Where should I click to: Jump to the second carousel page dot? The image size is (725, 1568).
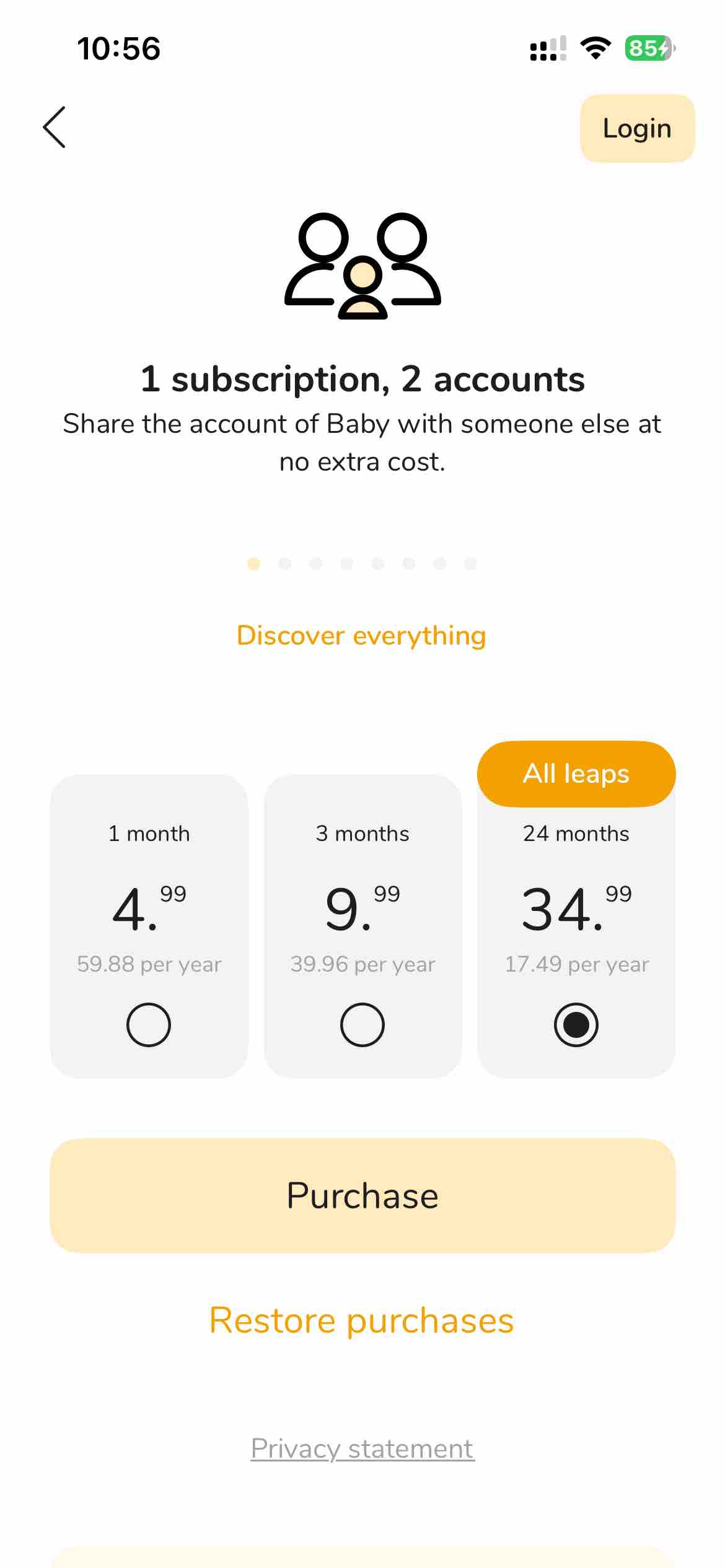coord(285,564)
